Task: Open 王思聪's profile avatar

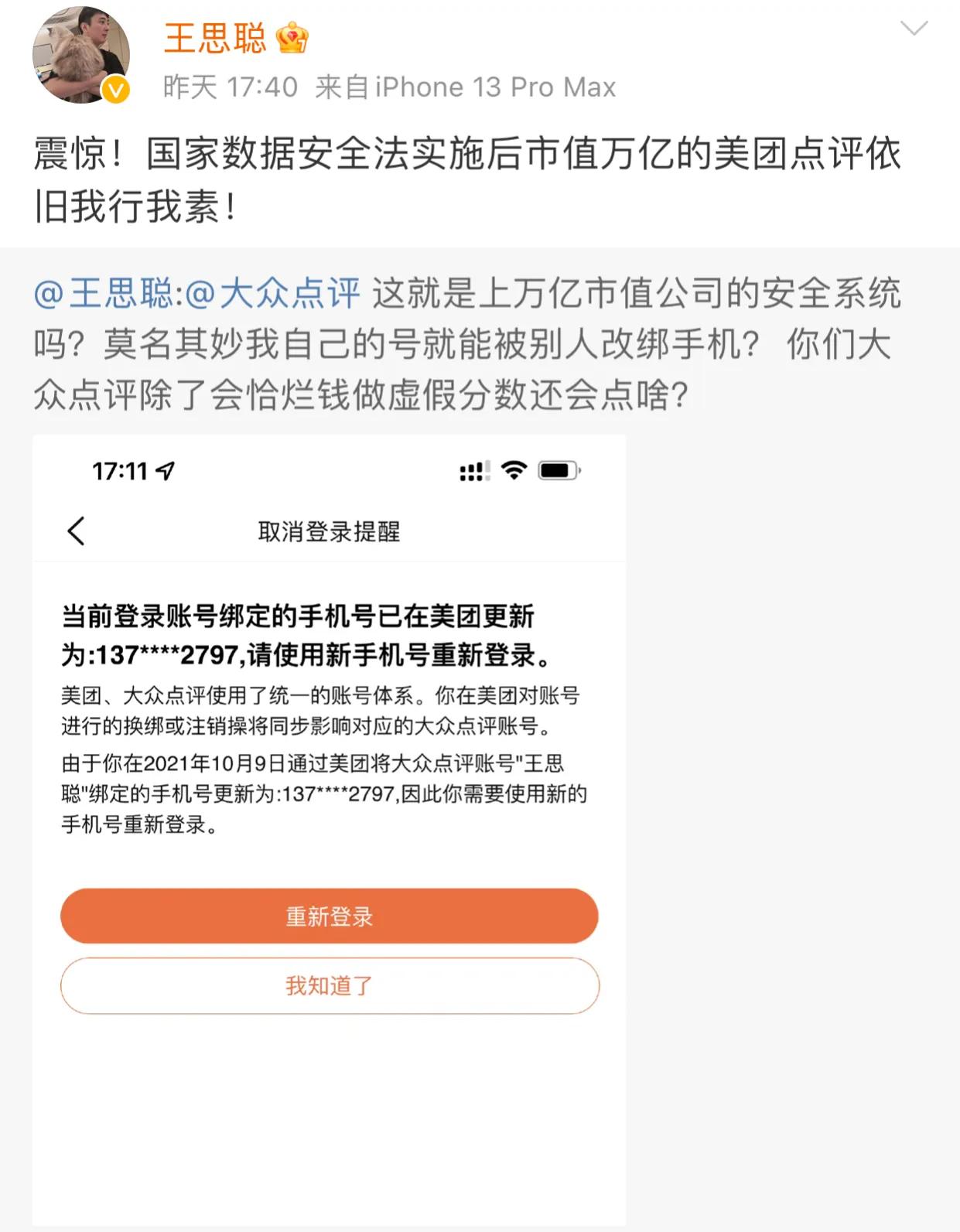Action: point(80,56)
